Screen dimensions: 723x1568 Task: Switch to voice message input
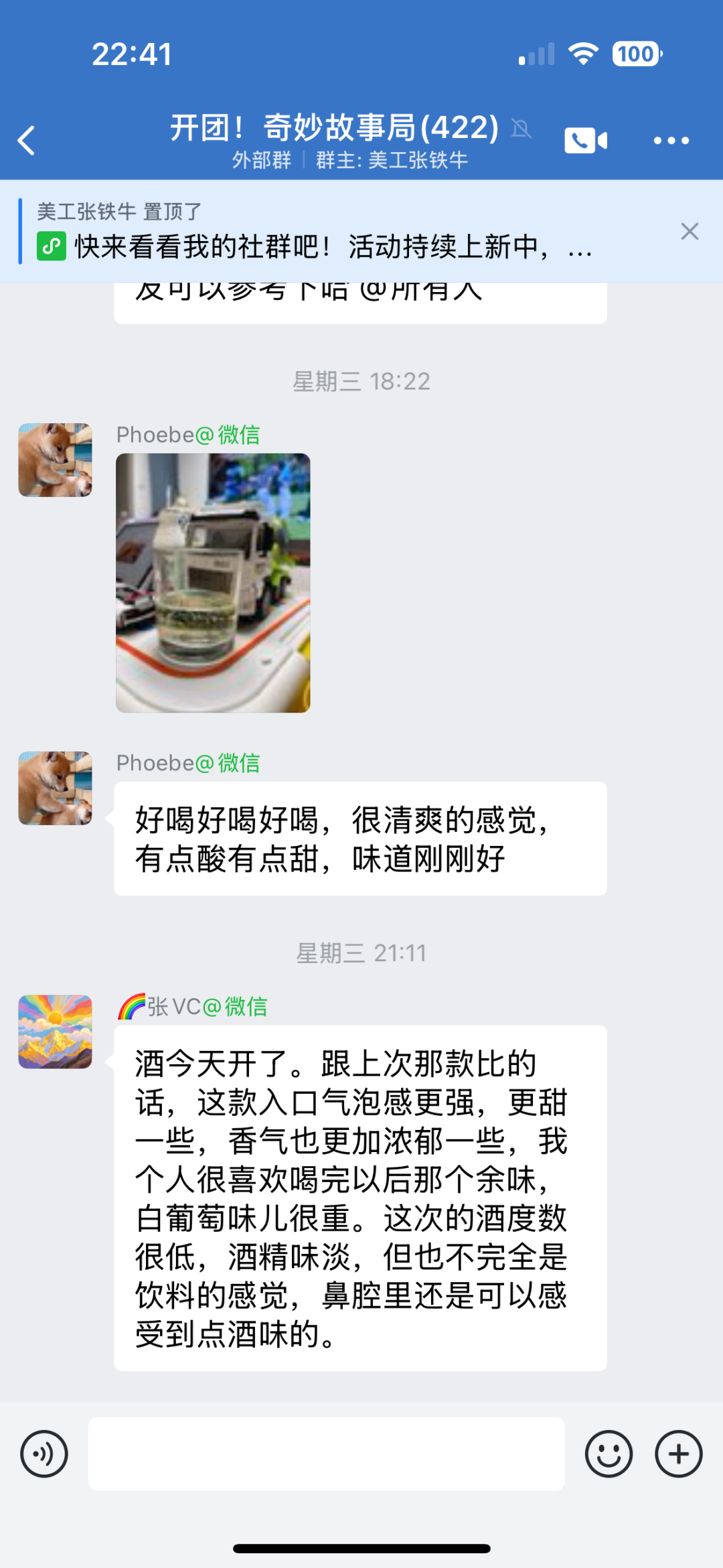pyautogui.click(x=44, y=1454)
